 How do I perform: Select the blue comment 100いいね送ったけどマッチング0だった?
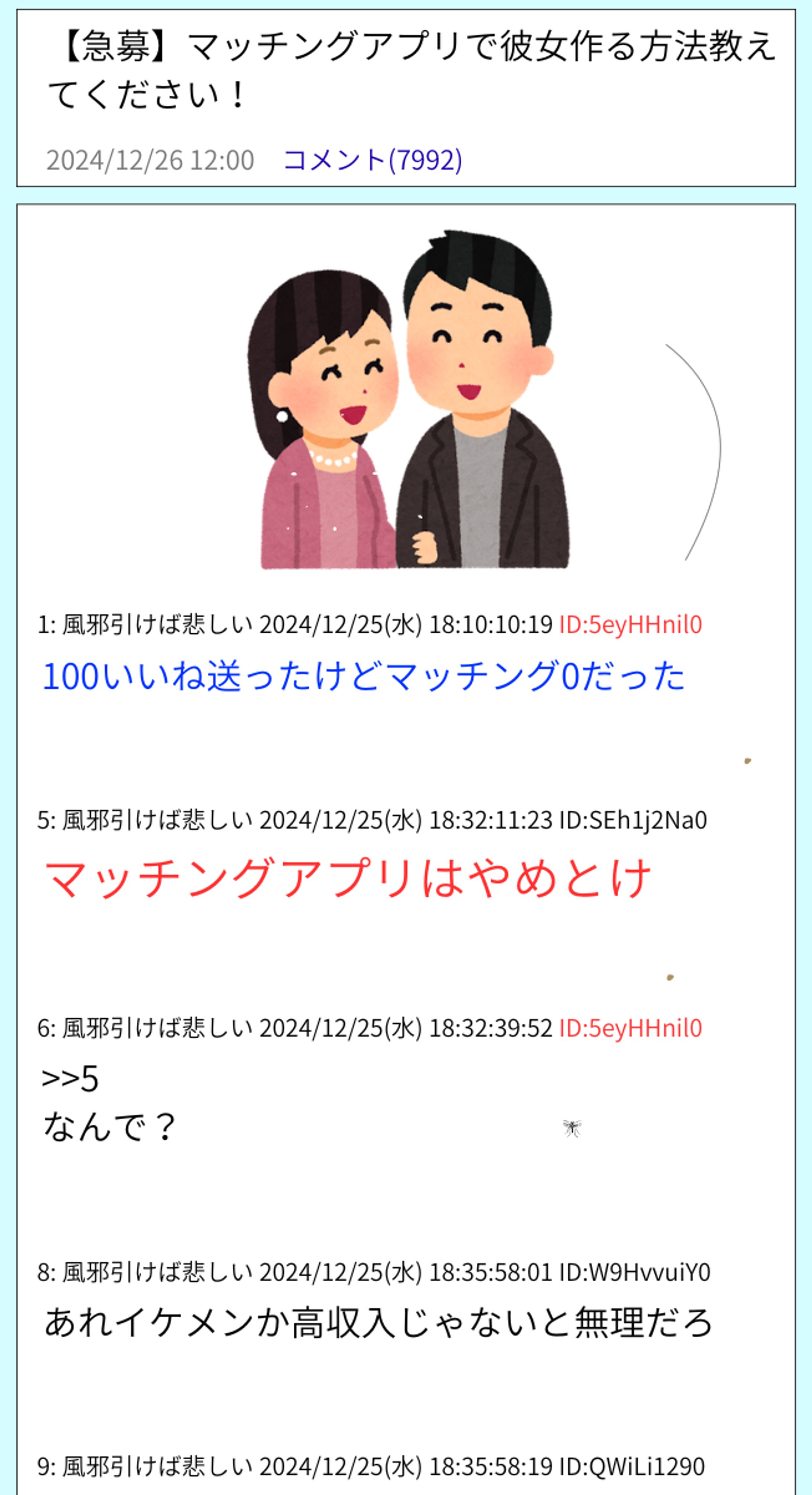point(364,684)
